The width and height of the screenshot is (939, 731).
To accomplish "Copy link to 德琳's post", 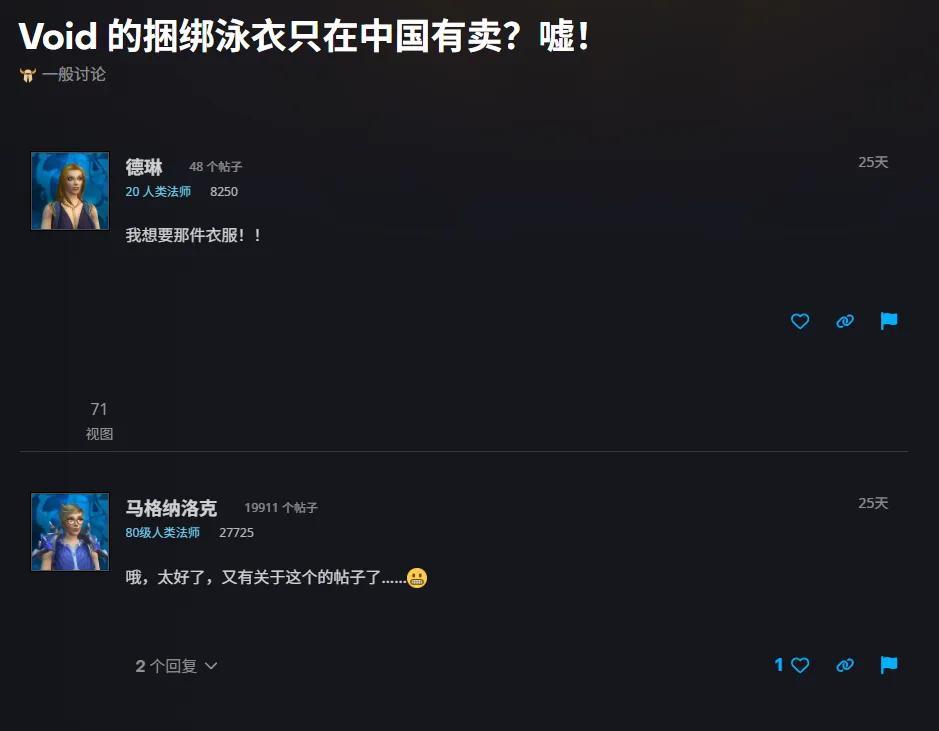I will pos(845,321).
